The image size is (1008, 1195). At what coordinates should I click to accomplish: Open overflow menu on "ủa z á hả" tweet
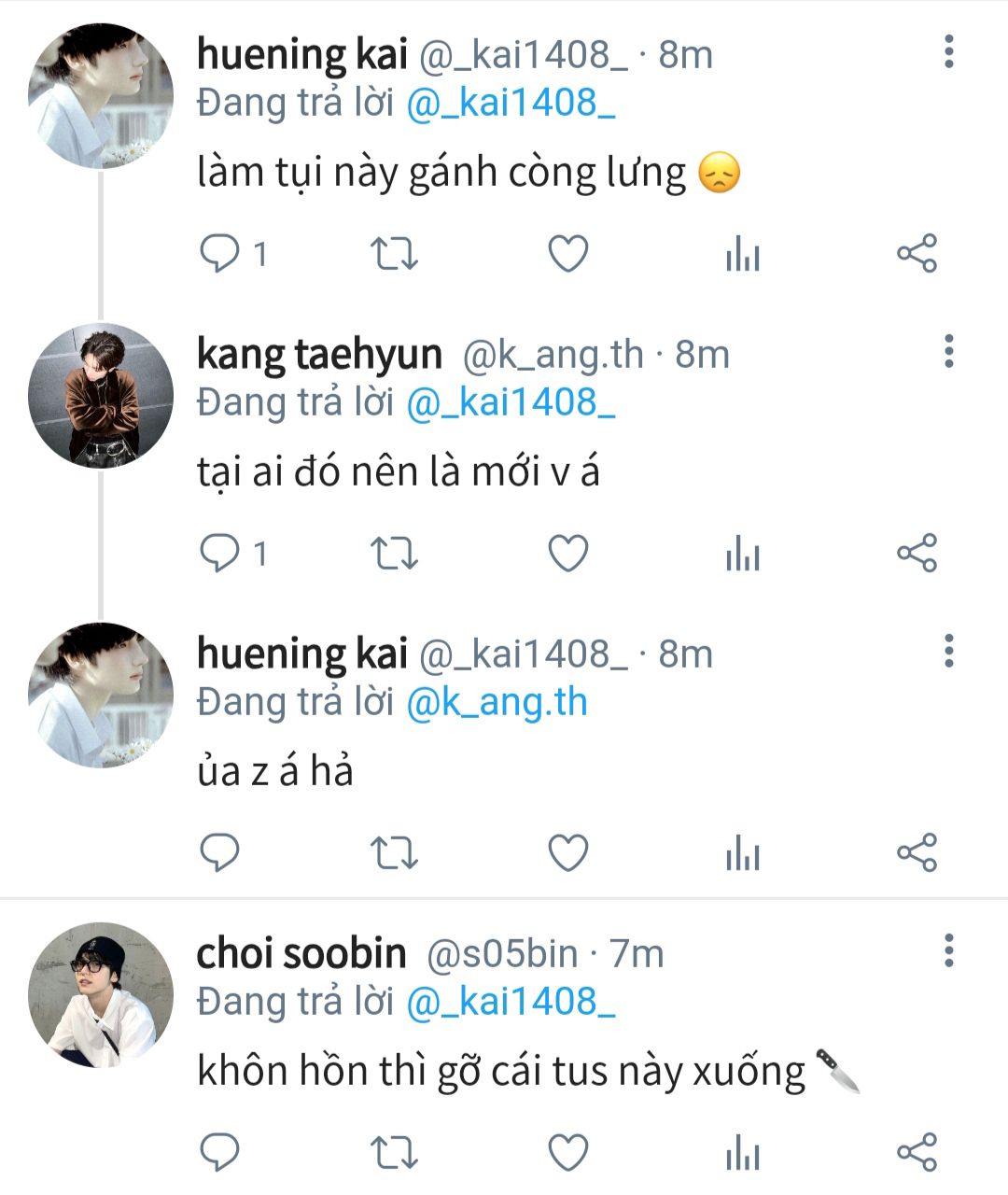[948, 651]
